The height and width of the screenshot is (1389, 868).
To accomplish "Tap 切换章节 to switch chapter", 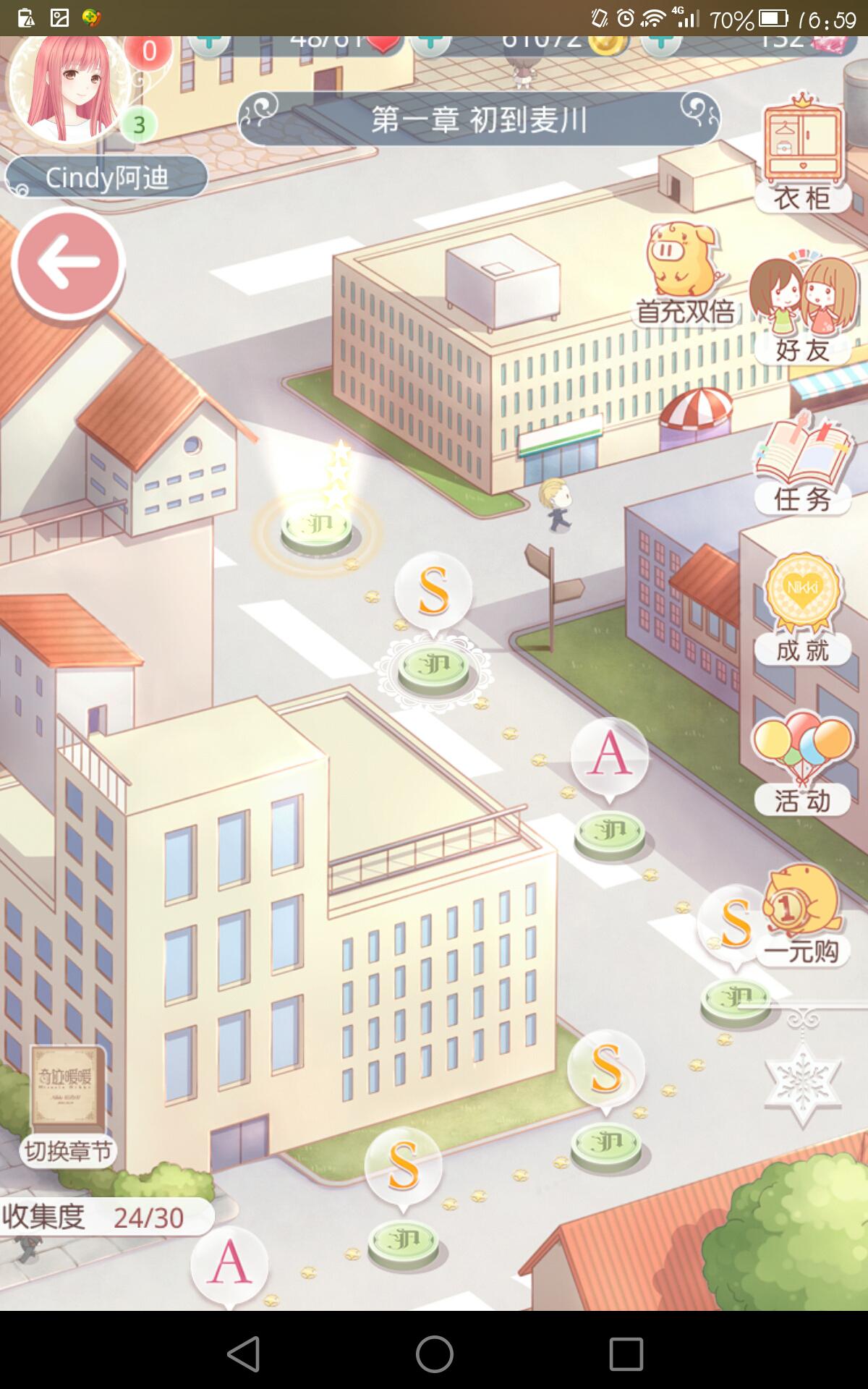I will pos(67,1104).
